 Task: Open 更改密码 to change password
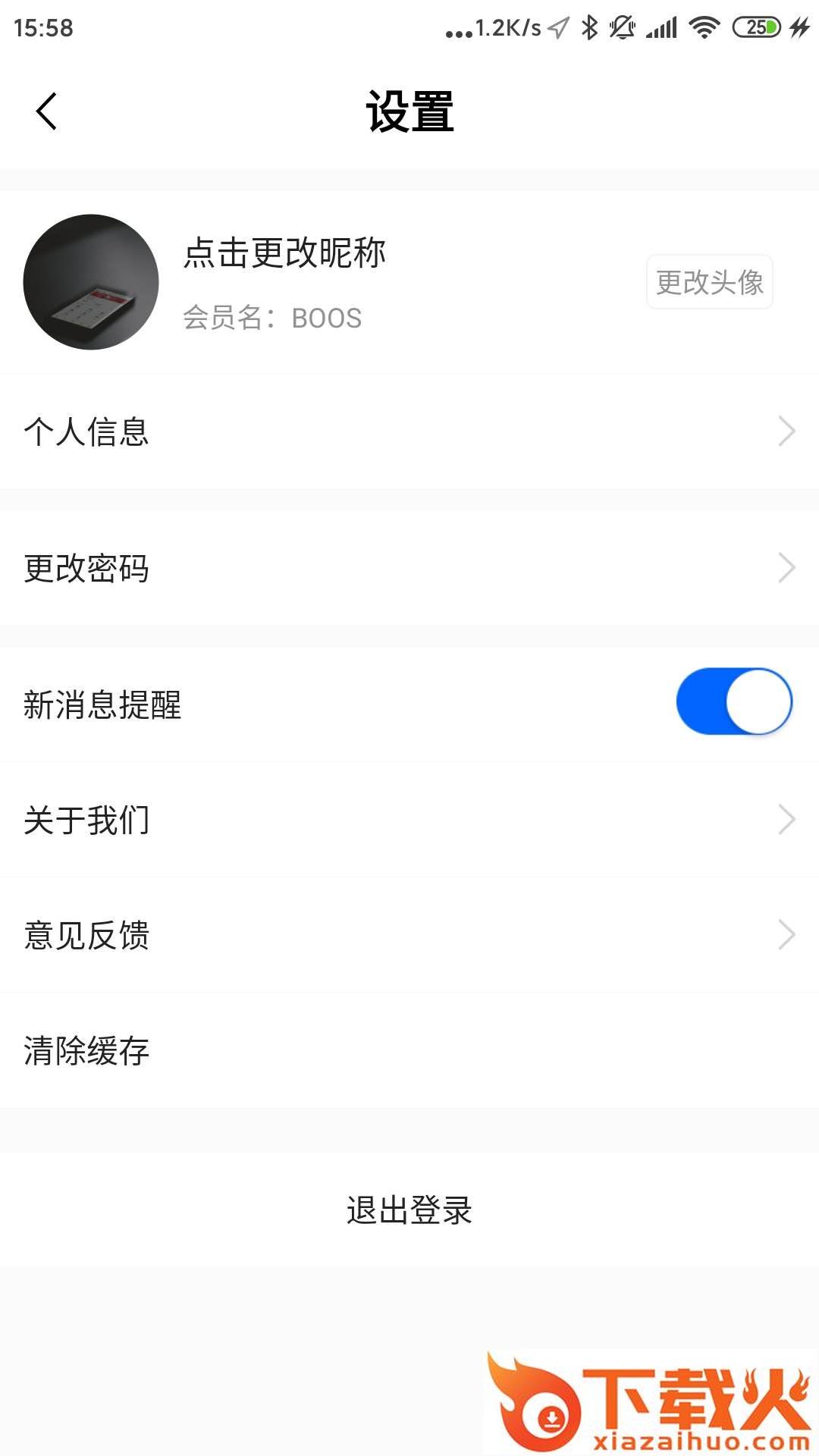[x=409, y=568]
